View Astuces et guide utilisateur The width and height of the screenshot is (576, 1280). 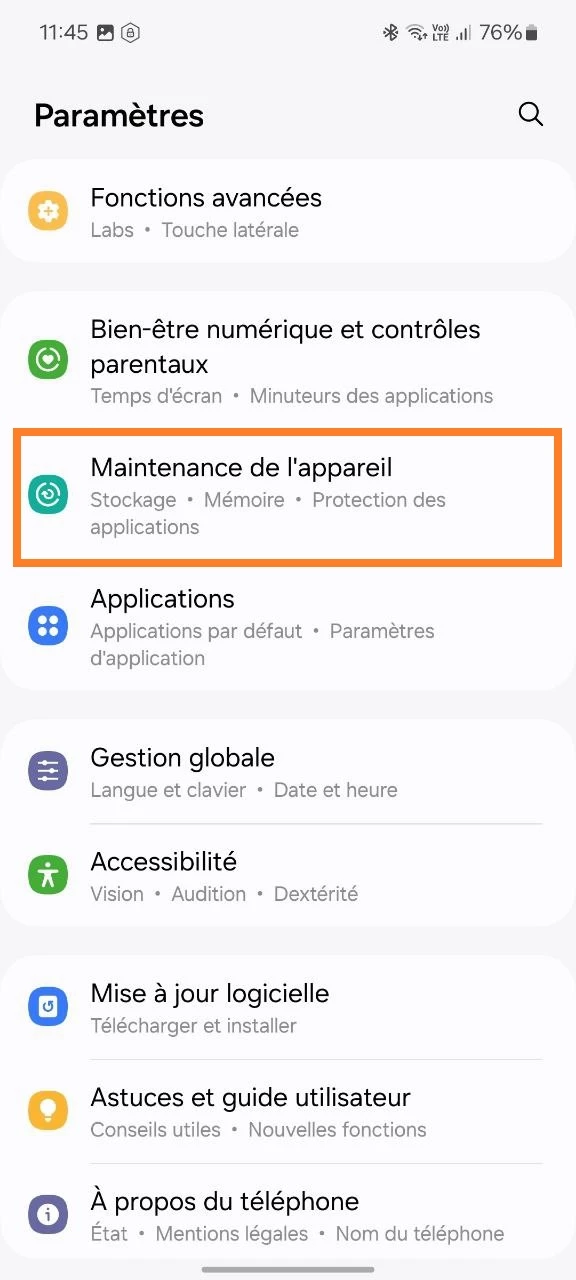click(288, 1112)
